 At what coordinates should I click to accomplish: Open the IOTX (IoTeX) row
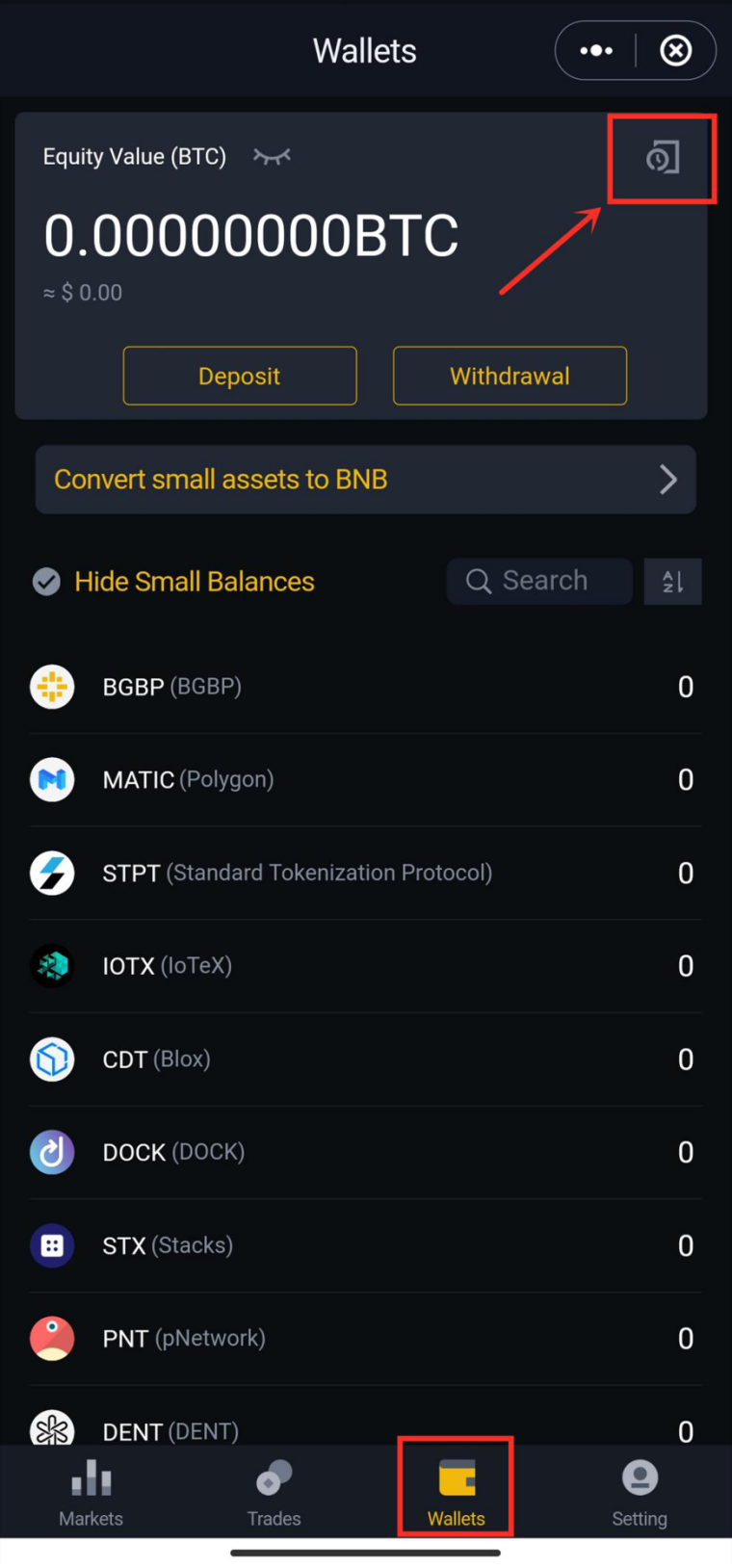coord(365,966)
